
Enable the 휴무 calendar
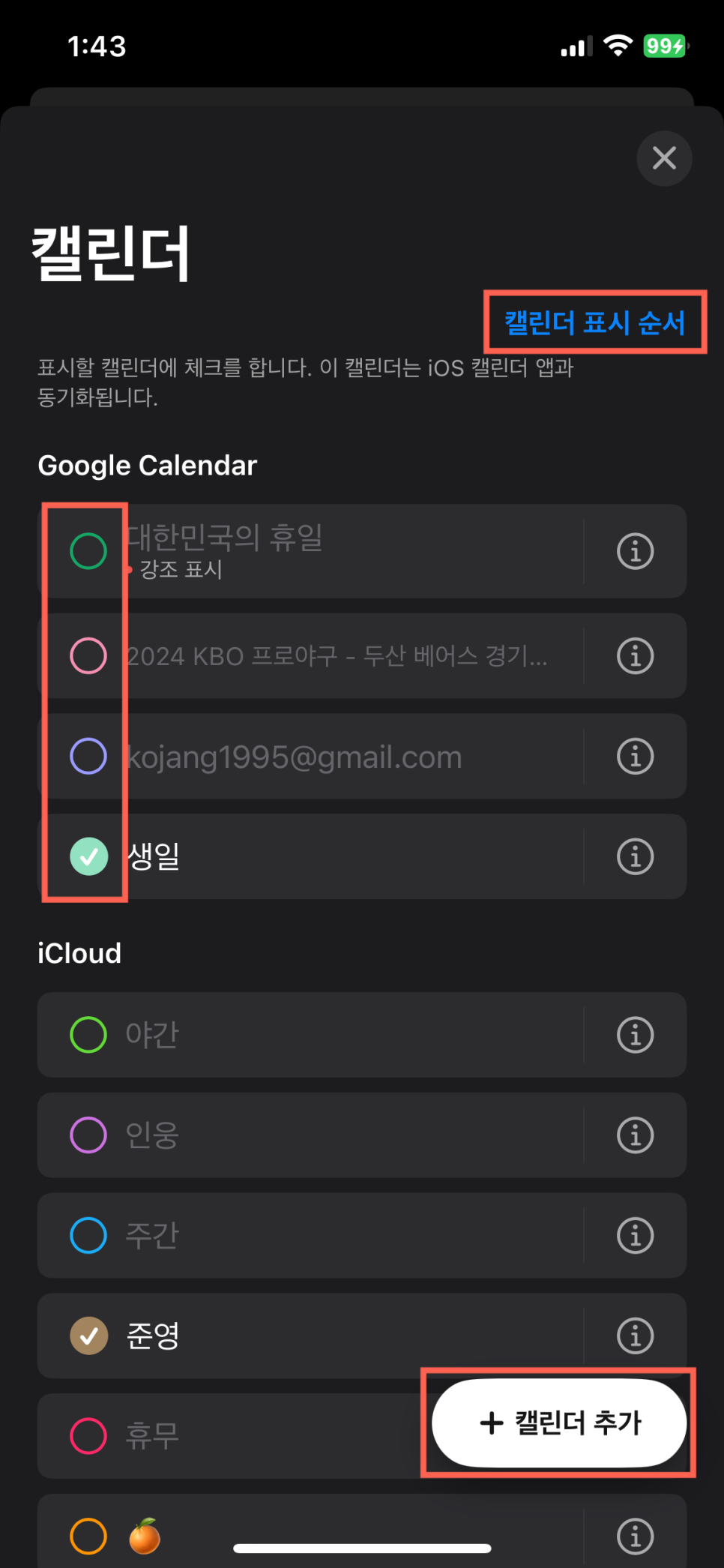click(x=88, y=1435)
